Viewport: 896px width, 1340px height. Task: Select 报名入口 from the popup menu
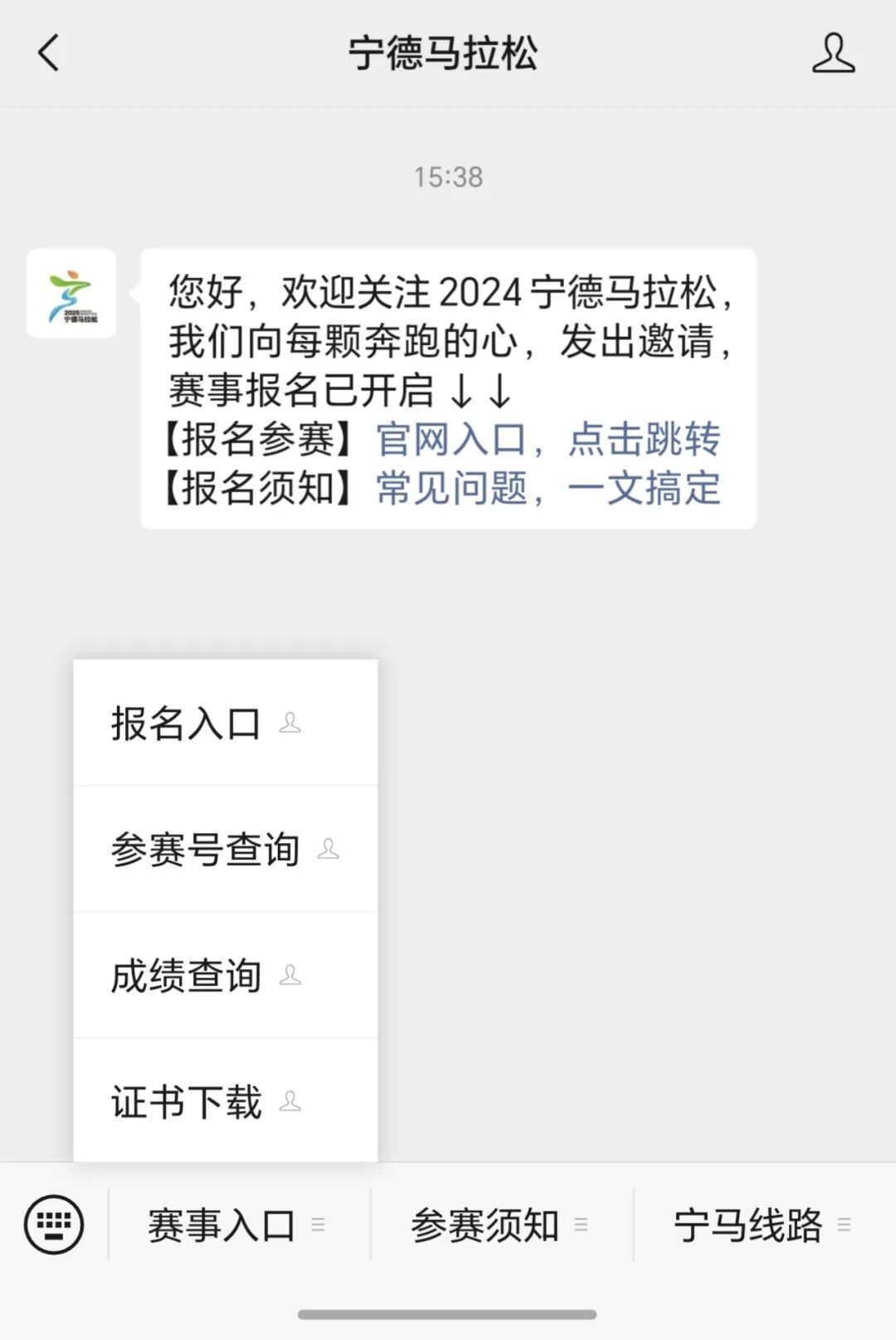pos(184,723)
